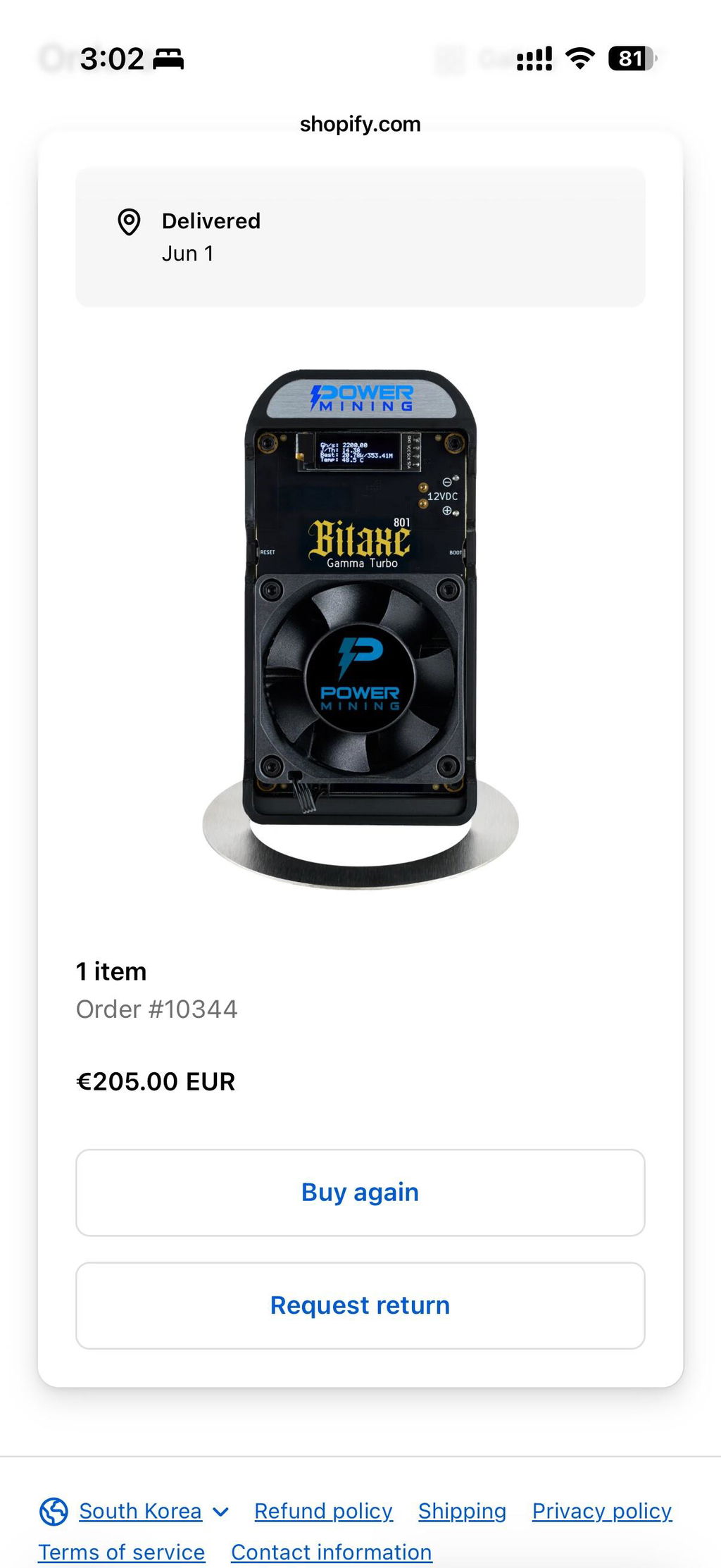The width and height of the screenshot is (721, 1568).
Task: View the Shipping policy link
Action: pyautogui.click(x=462, y=1511)
